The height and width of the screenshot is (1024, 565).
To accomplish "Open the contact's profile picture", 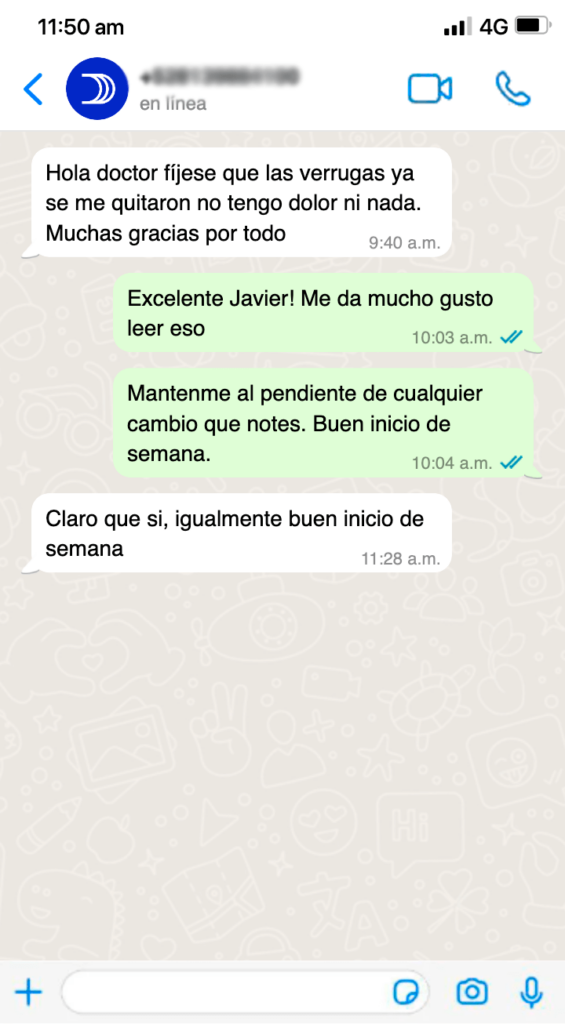I will (x=97, y=89).
